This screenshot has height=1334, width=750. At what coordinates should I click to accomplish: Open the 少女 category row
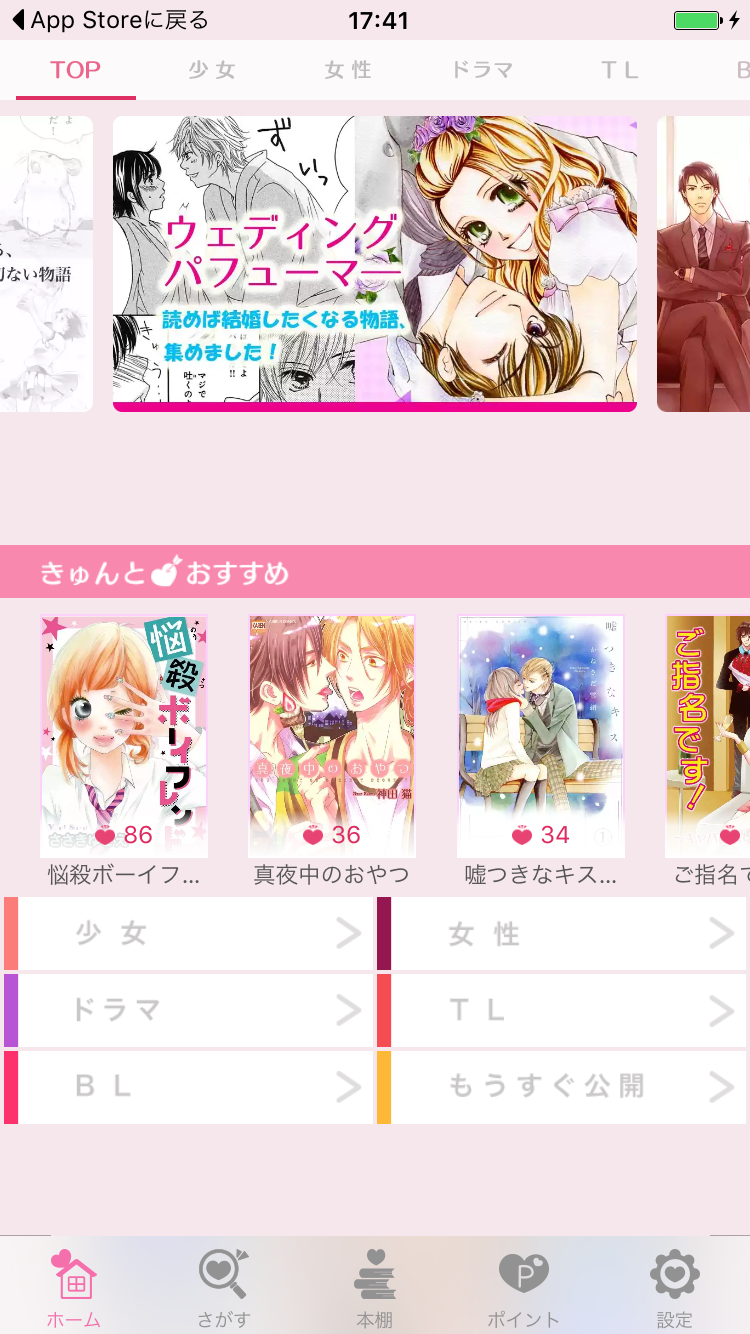point(190,934)
